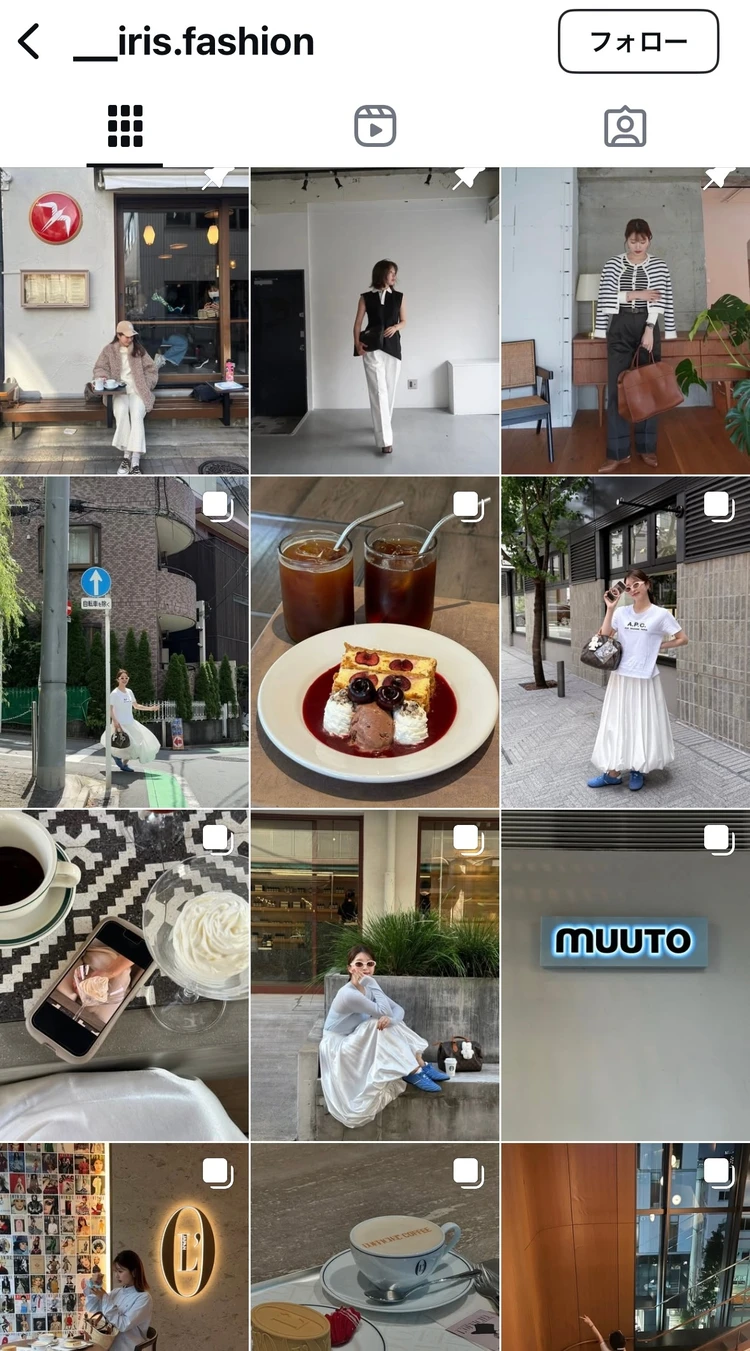This screenshot has height=1351, width=750.
Task: Open the iced coffee and dessert plate post
Action: tap(375, 642)
